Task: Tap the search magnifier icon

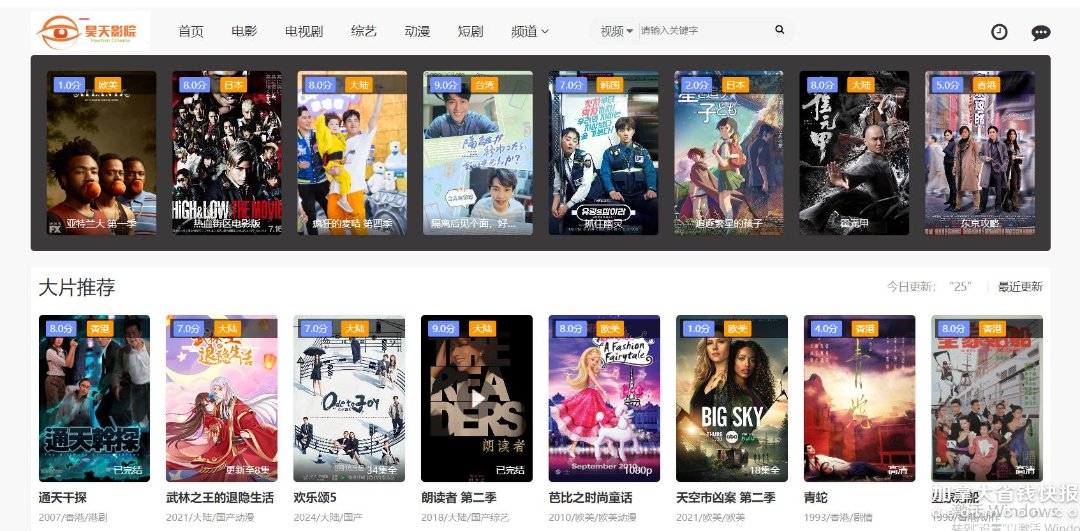Action: click(x=779, y=30)
